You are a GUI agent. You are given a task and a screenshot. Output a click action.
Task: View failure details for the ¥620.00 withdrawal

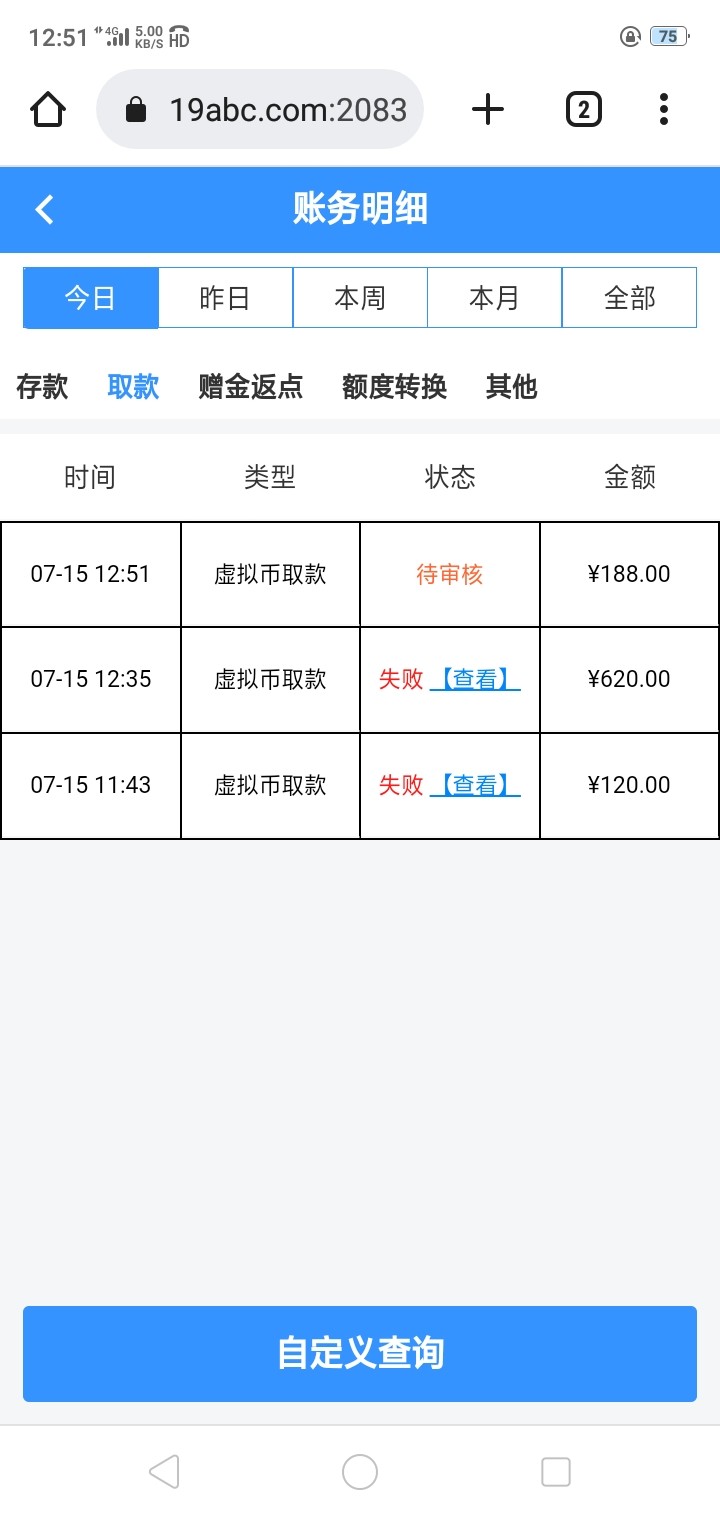click(x=475, y=680)
